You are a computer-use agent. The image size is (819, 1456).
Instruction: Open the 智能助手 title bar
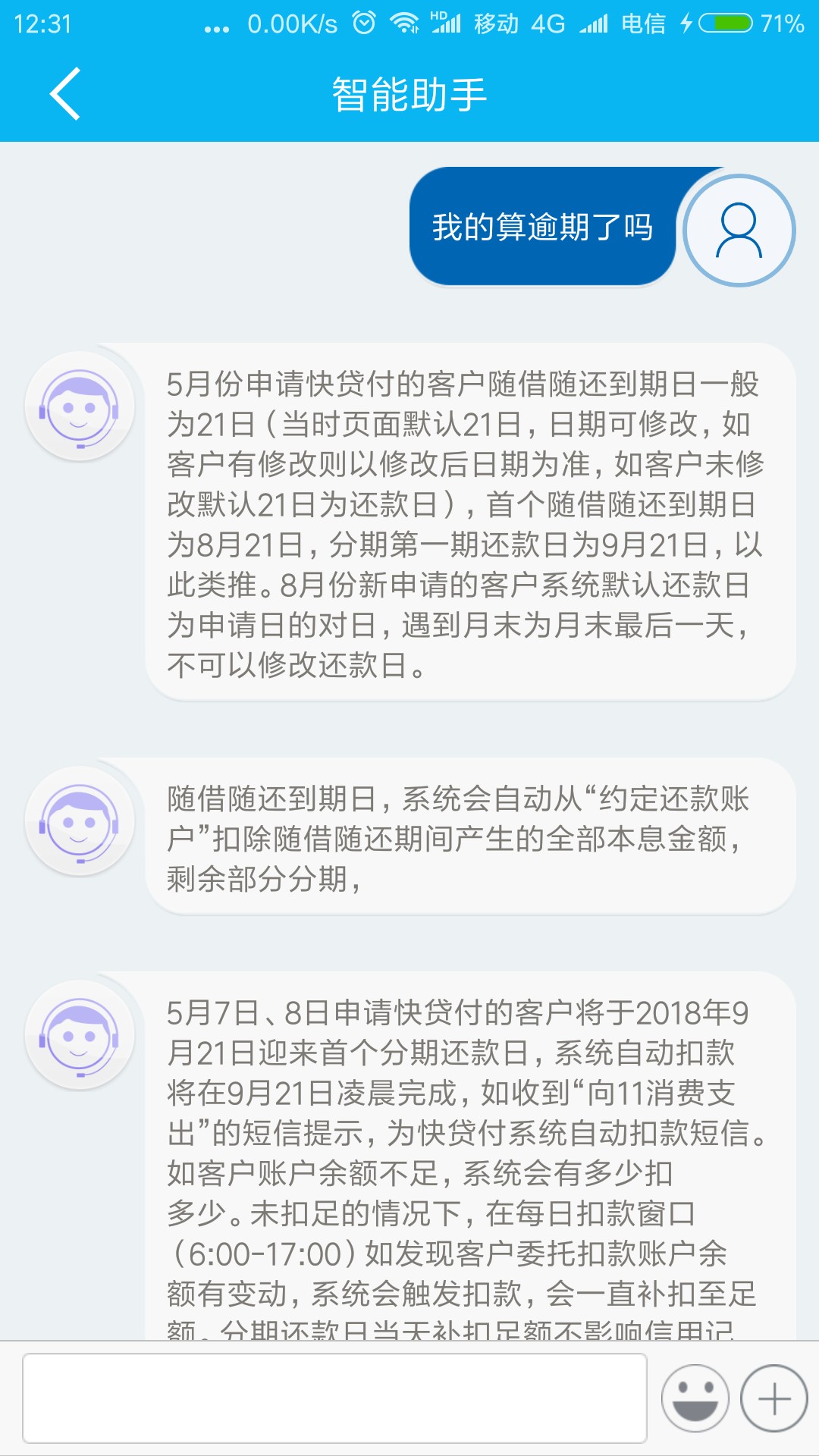click(x=409, y=94)
